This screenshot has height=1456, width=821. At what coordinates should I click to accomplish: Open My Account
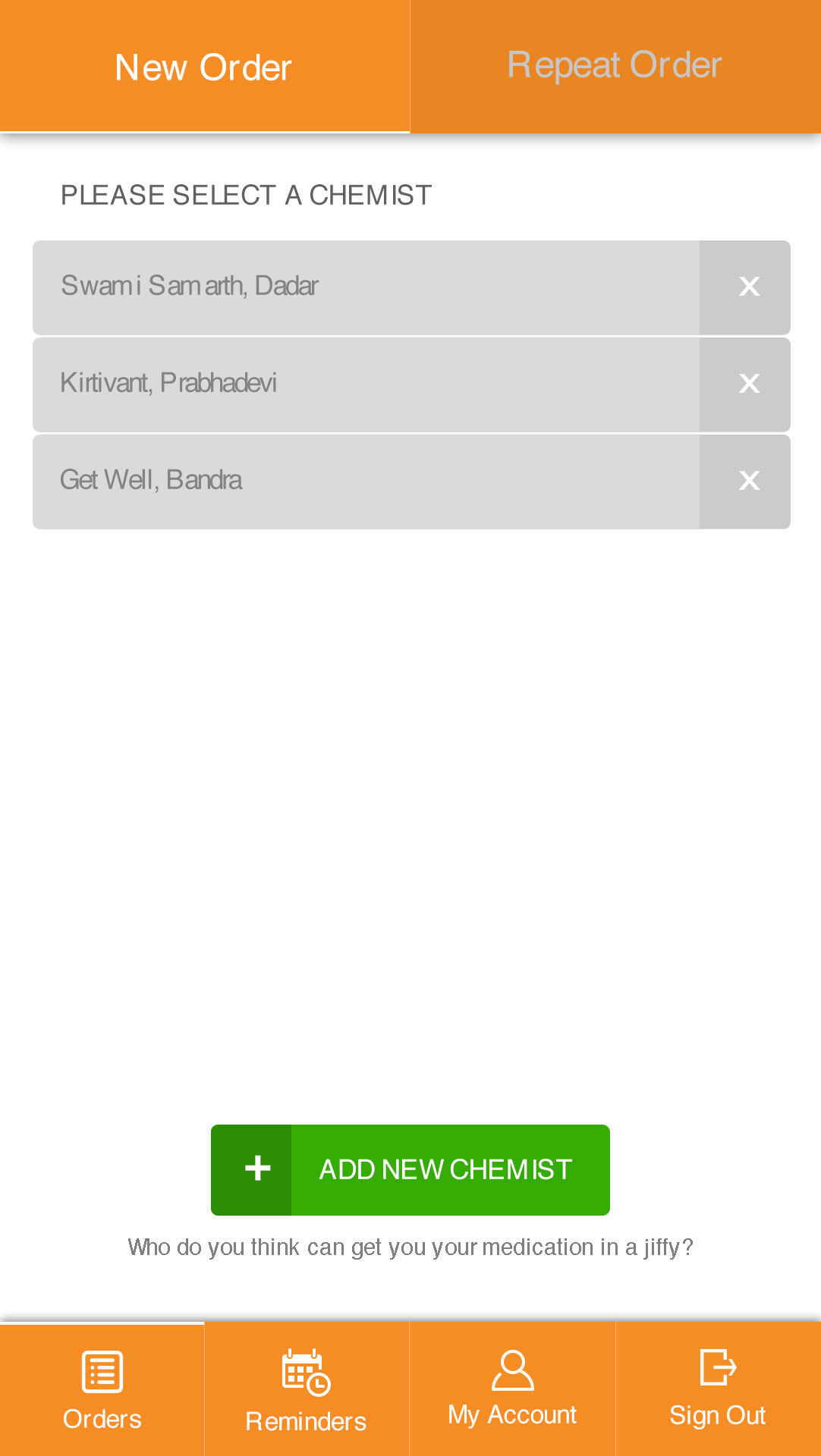point(512,1389)
